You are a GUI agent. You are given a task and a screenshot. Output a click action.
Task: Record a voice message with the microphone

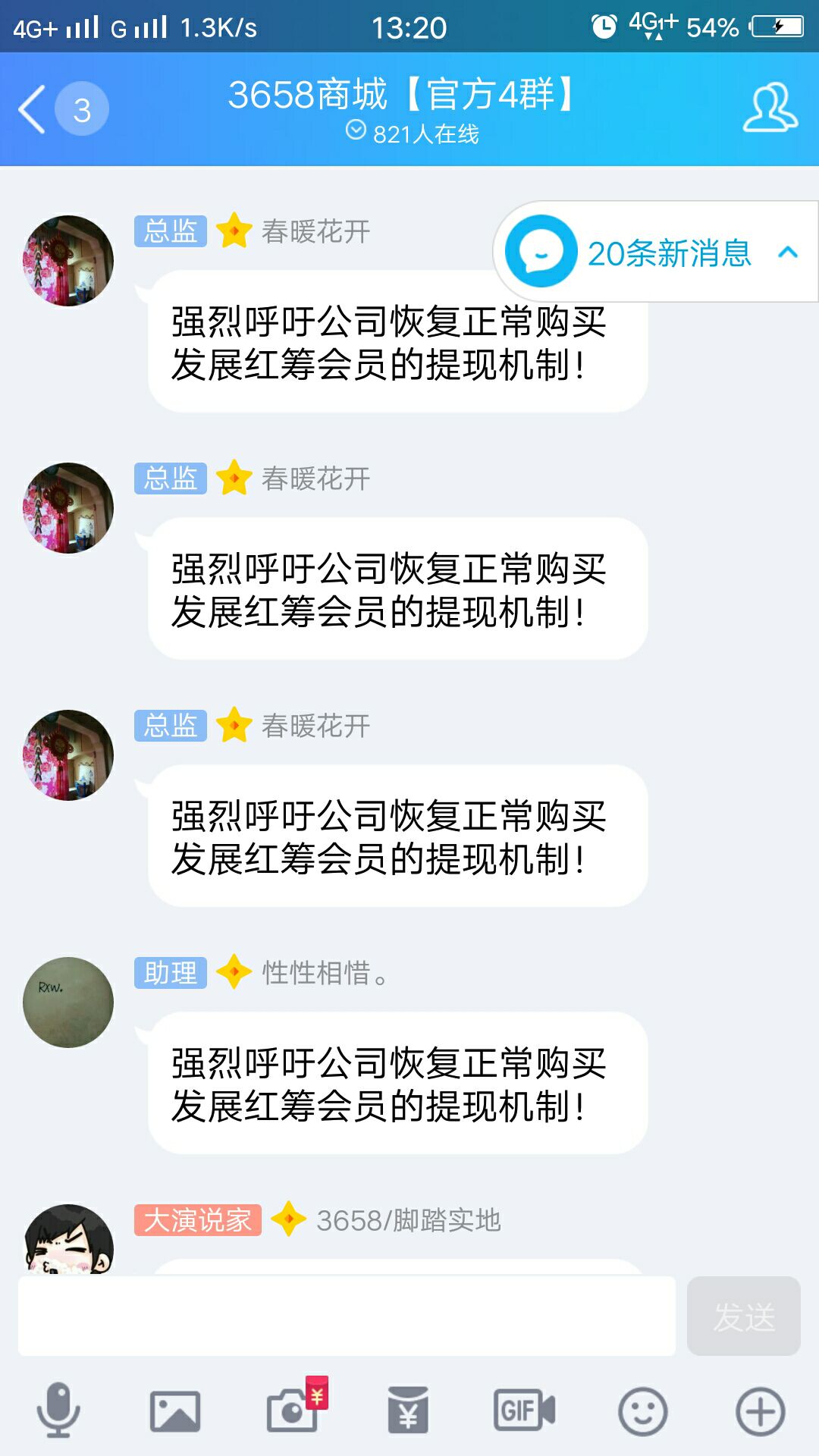(58, 1410)
